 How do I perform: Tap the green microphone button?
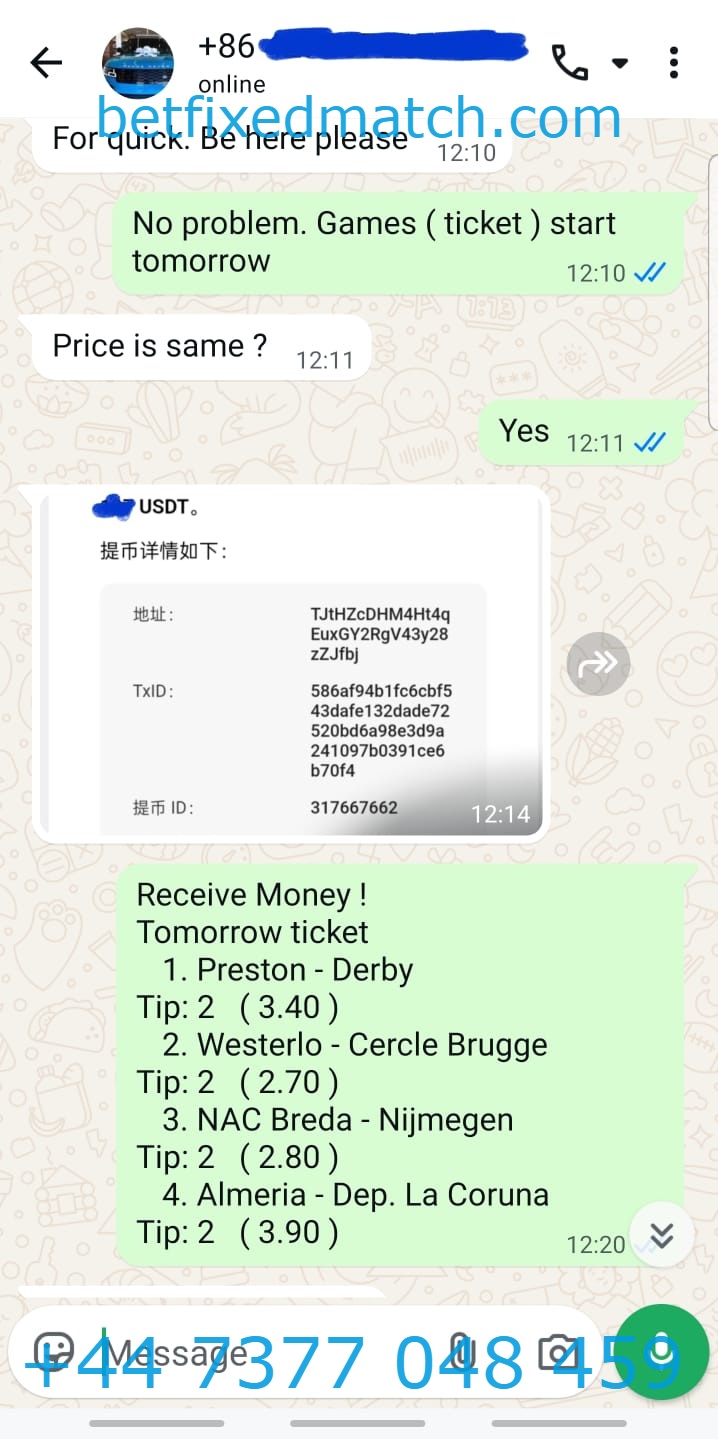coord(661,1352)
